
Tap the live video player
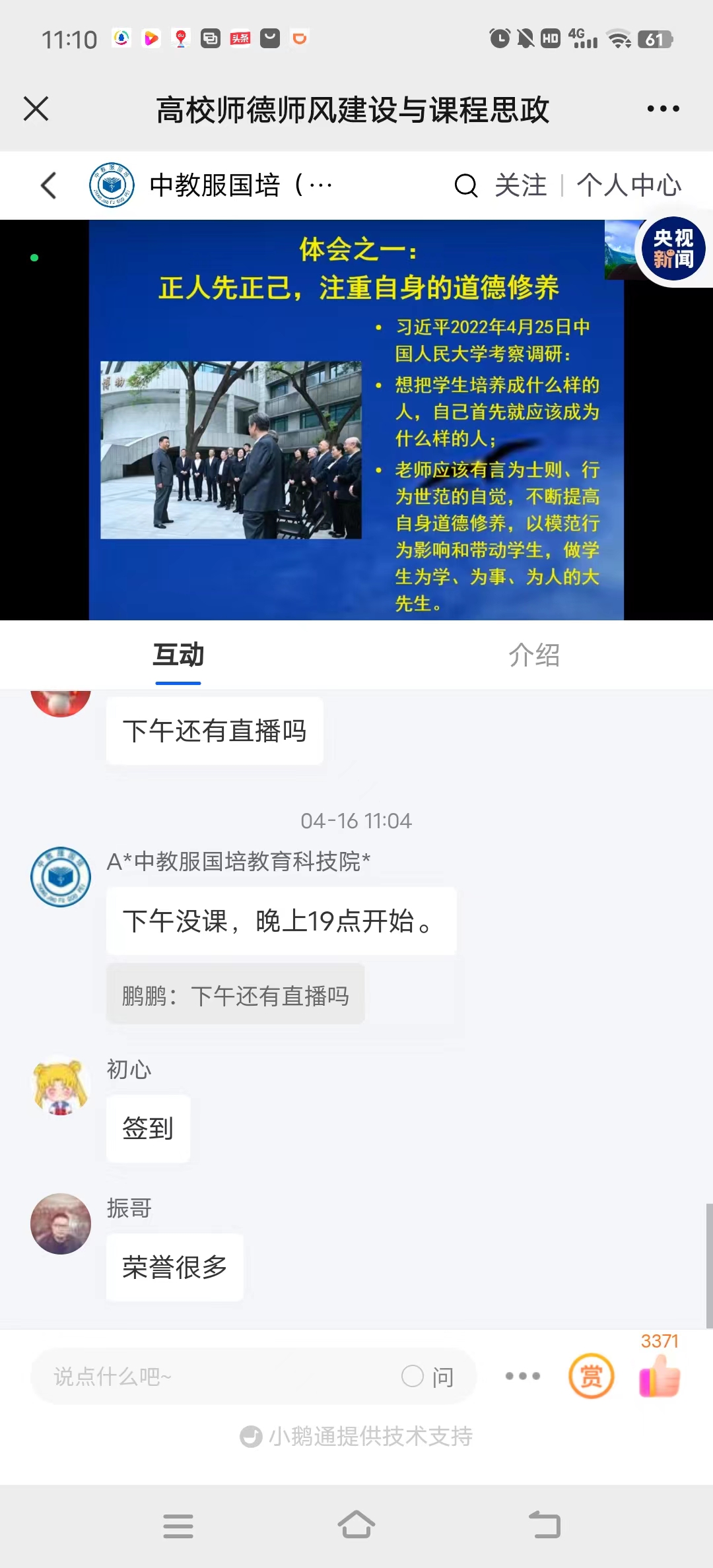click(356, 420)
